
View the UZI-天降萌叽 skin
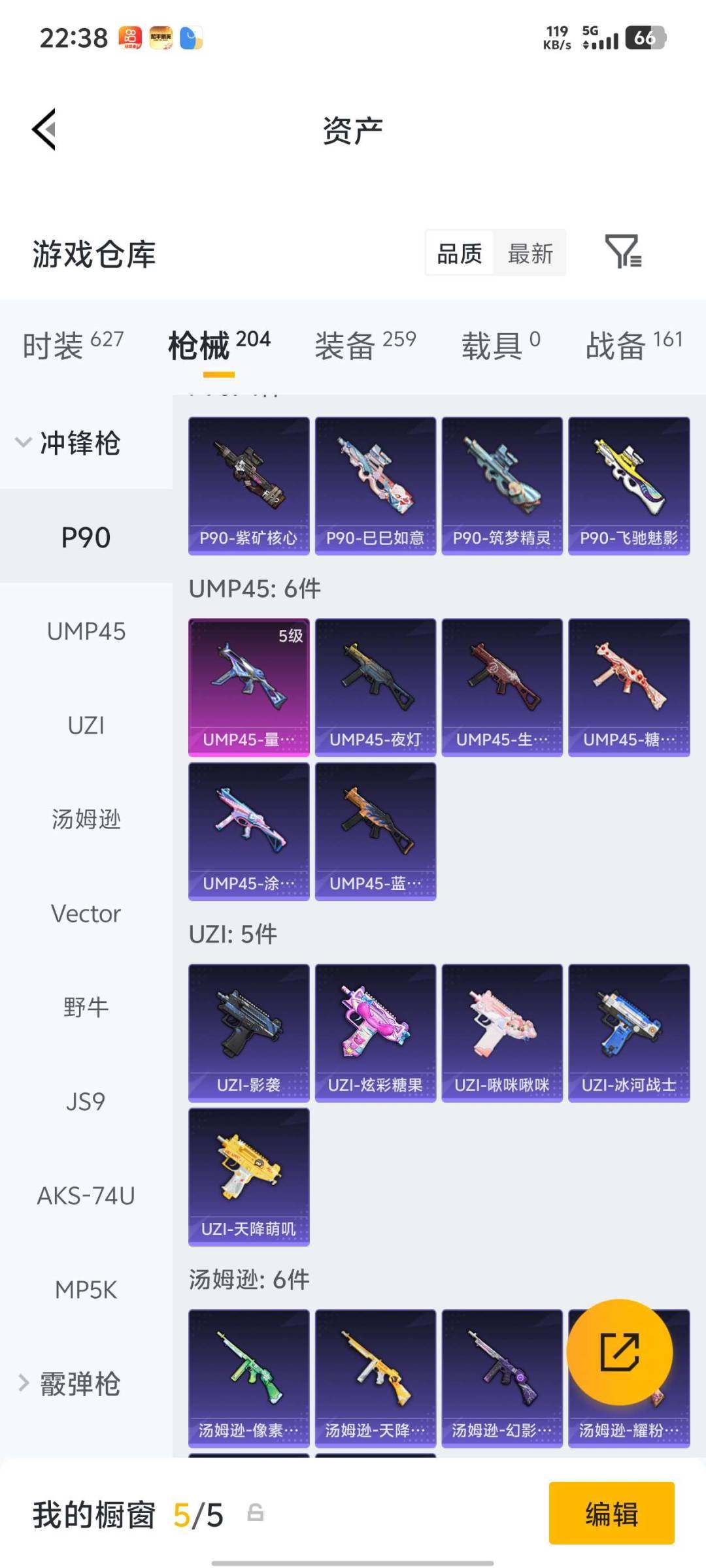(248, 1177)
